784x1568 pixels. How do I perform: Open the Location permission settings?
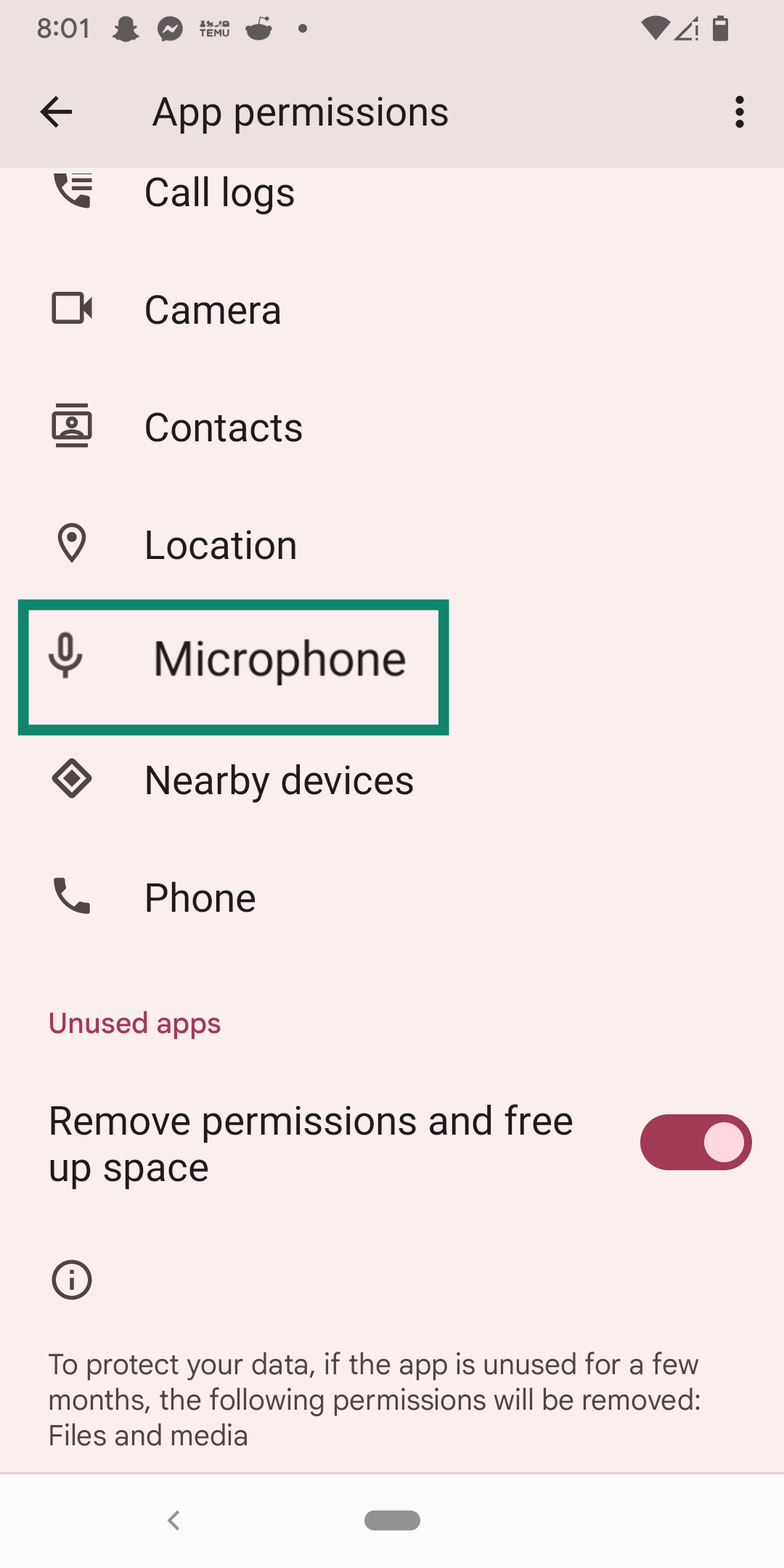pos(220,544)
